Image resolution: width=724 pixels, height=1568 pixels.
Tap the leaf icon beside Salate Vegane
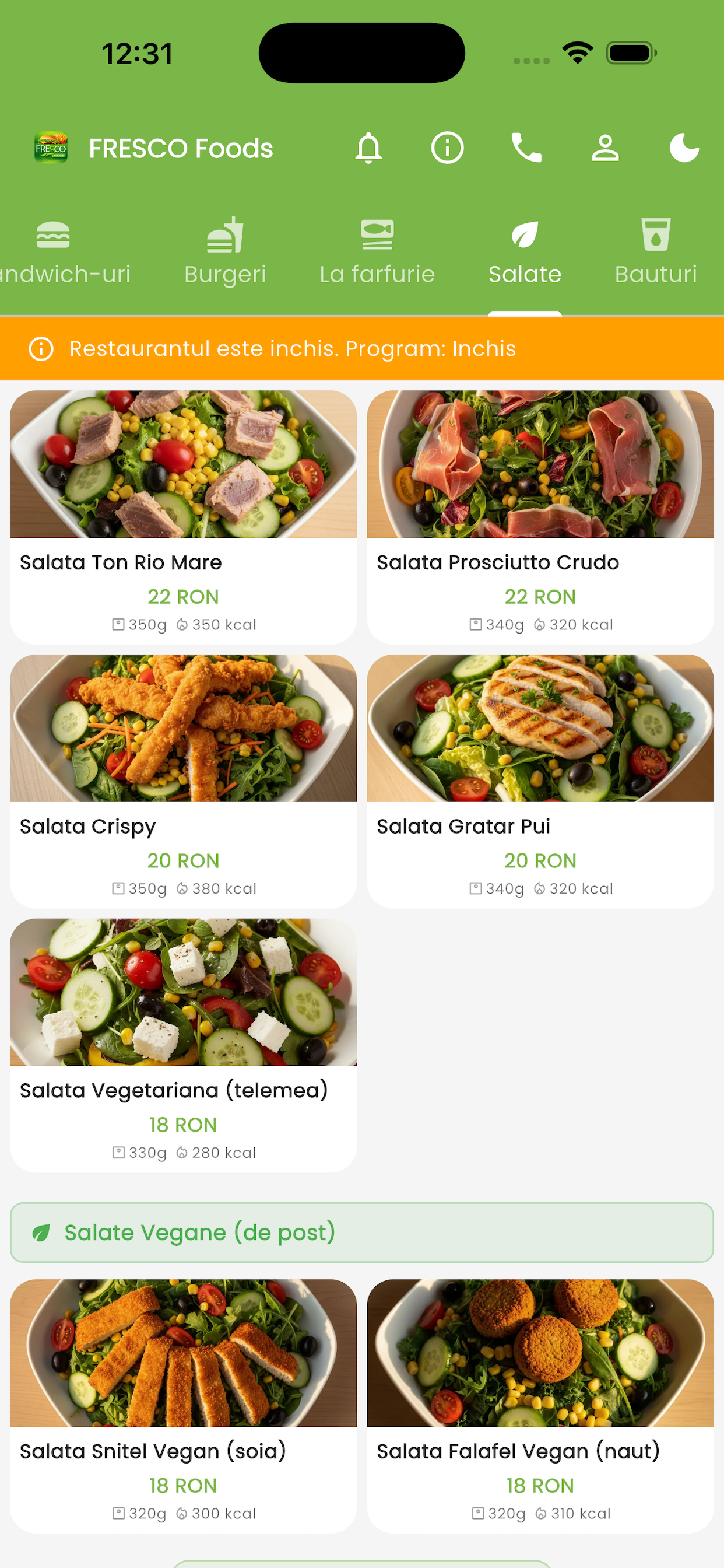41,1231
